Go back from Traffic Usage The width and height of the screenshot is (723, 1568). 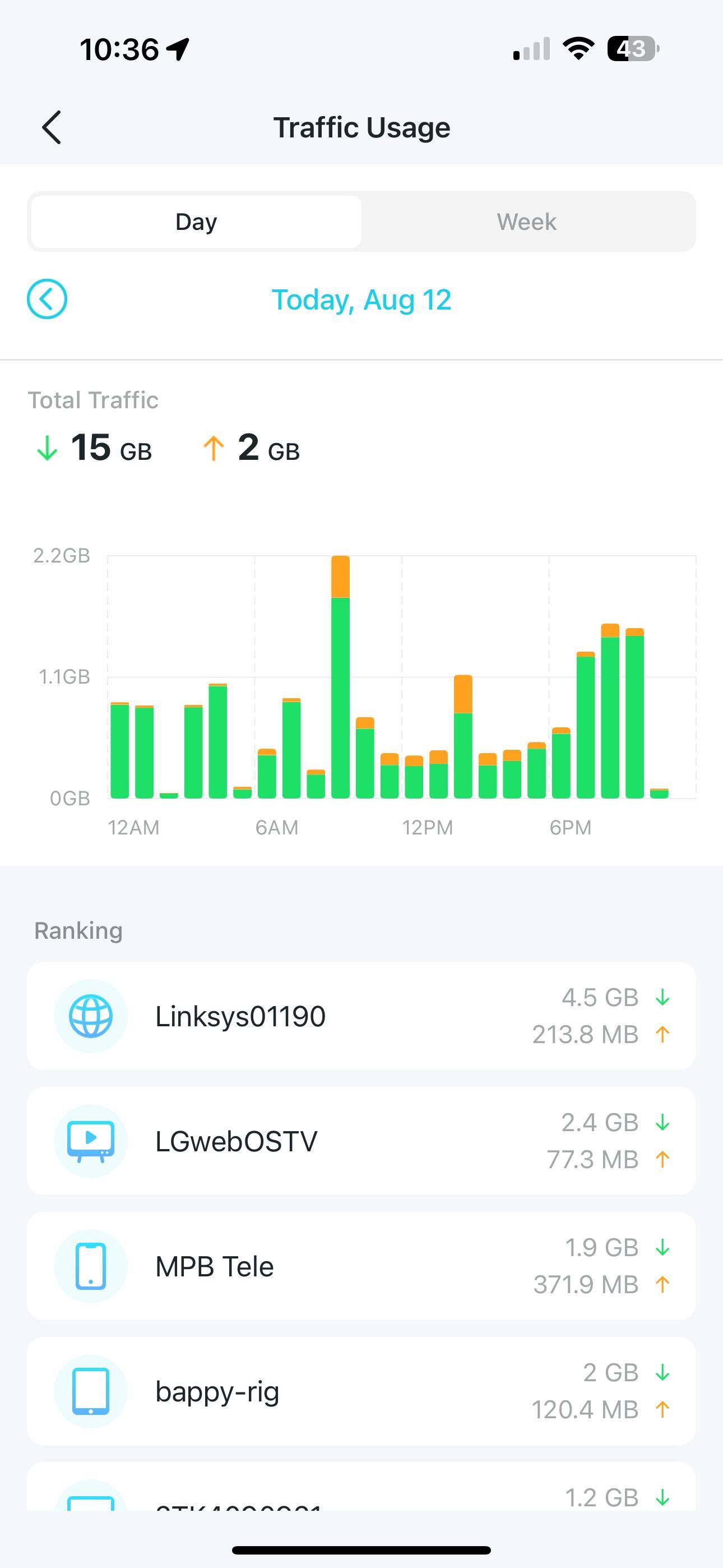[52, 127]
